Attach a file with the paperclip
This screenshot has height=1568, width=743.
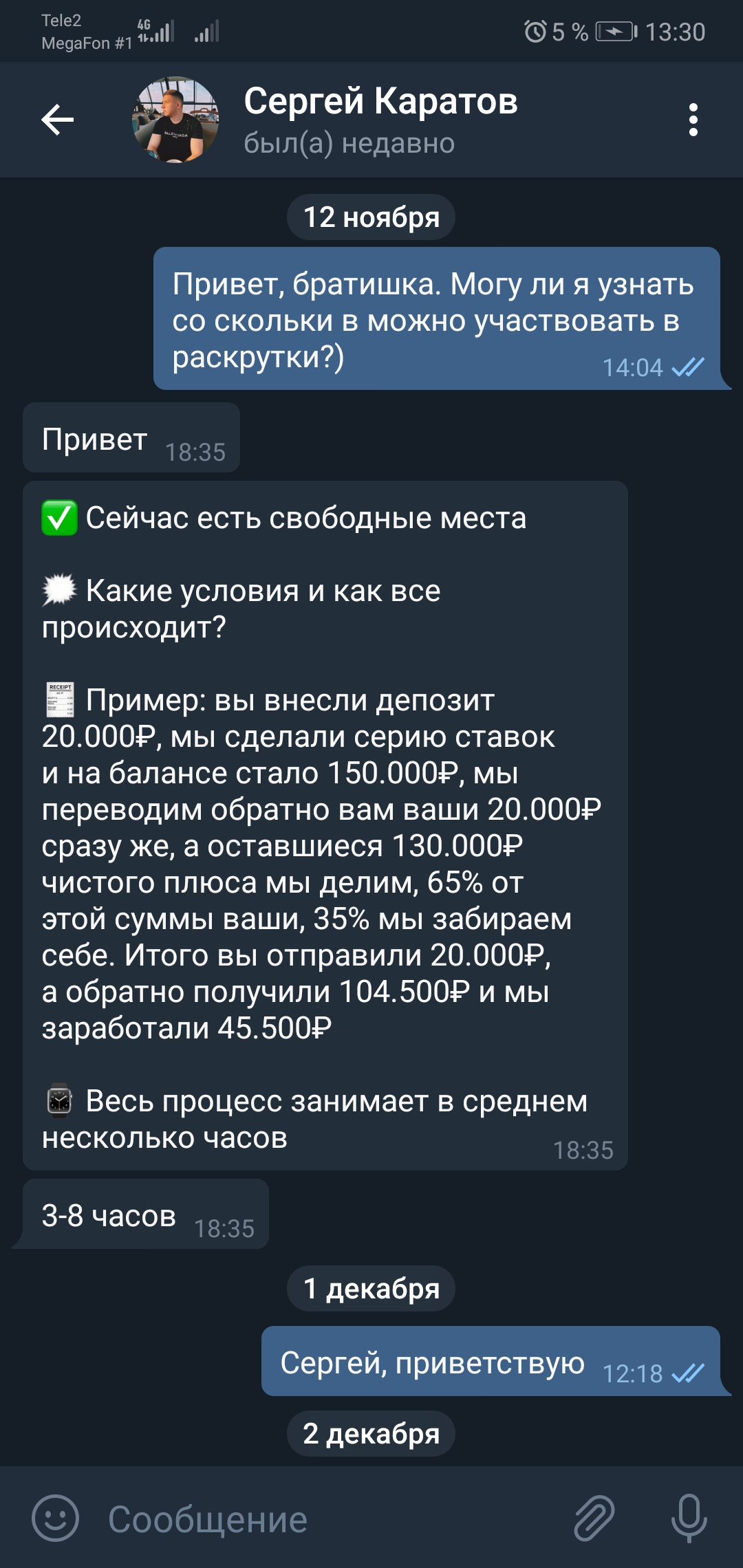tap(594, 1518)
